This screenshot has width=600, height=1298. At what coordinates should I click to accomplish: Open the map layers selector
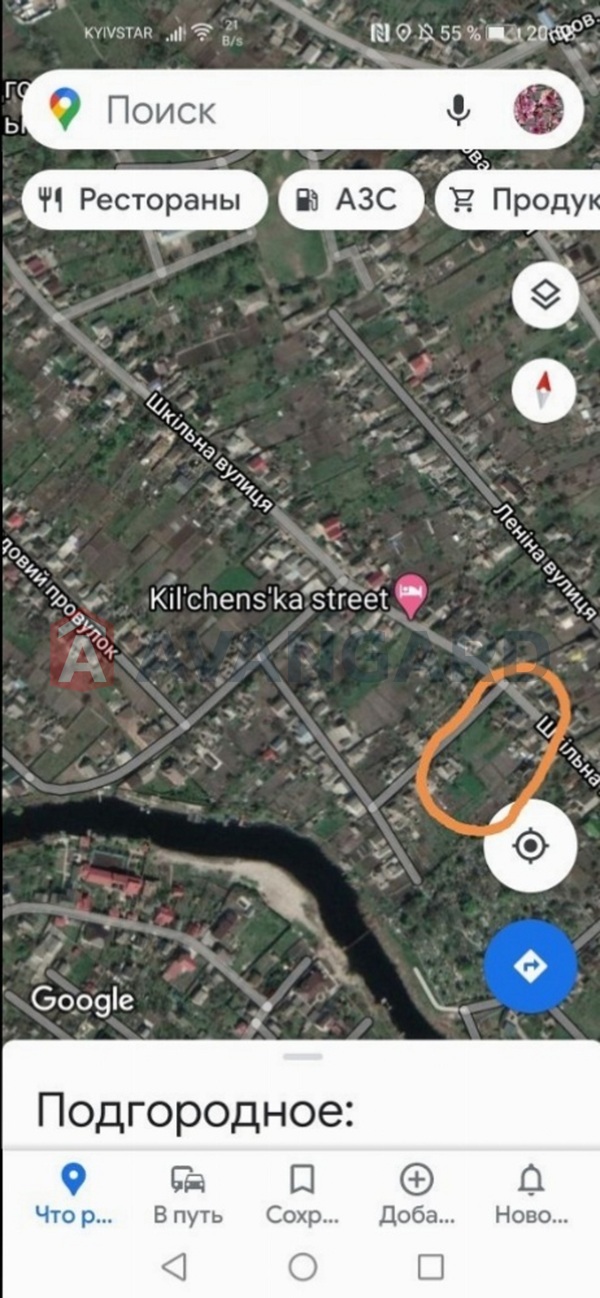click(544, 295)
